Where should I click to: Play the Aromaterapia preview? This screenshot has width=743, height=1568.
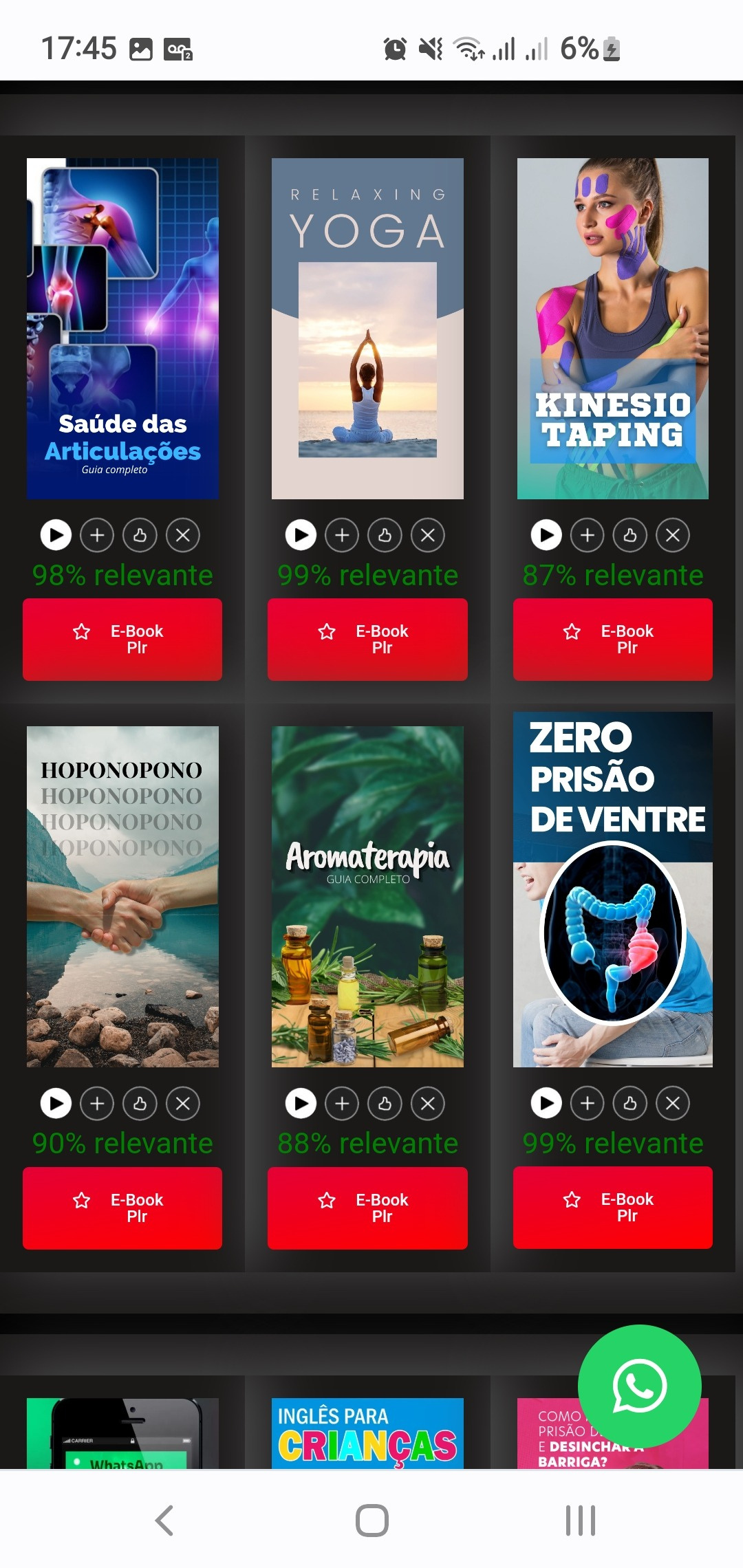point(301,1103)
